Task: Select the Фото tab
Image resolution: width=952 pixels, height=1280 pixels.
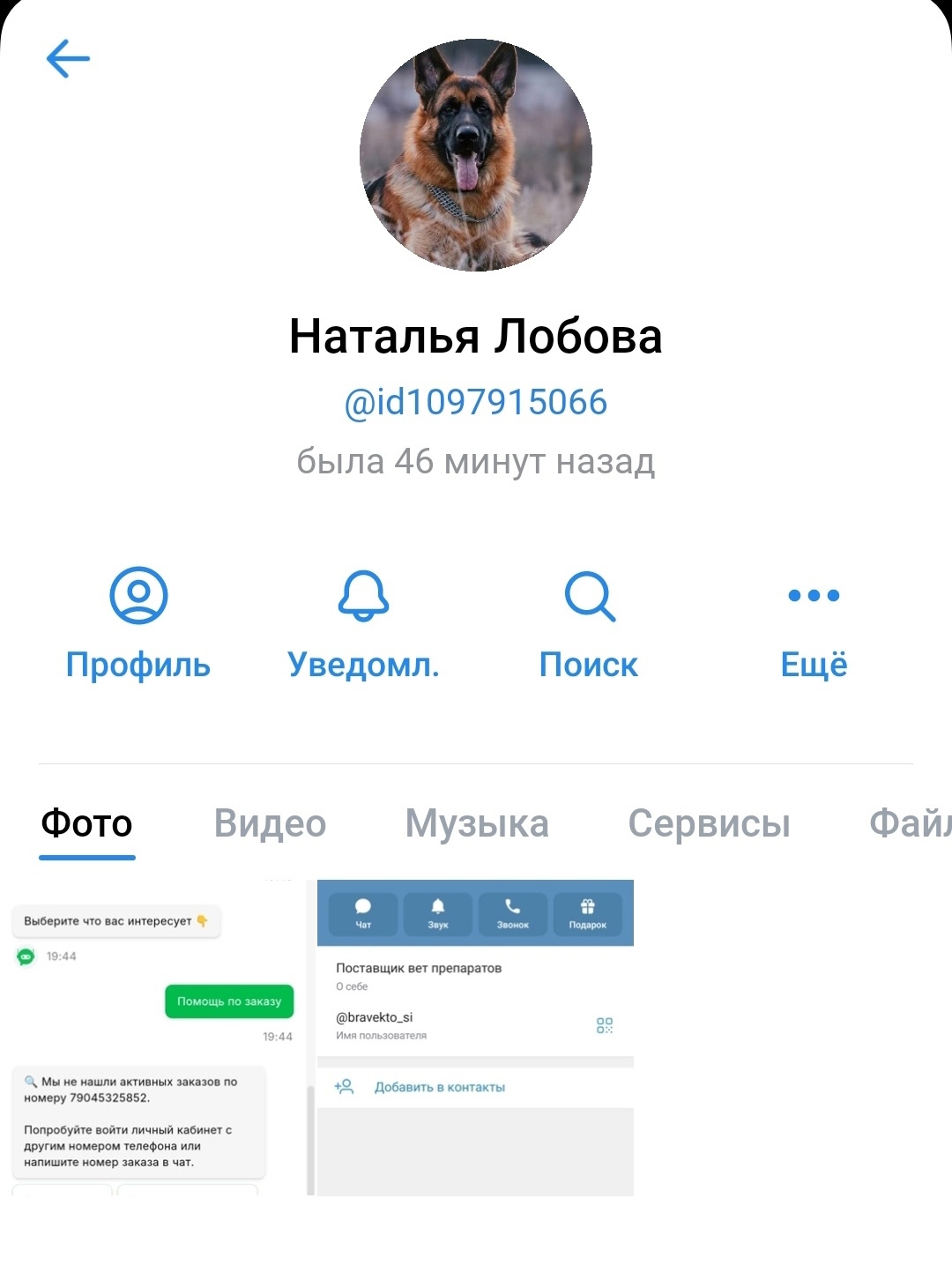Action: tap(86, 824)
